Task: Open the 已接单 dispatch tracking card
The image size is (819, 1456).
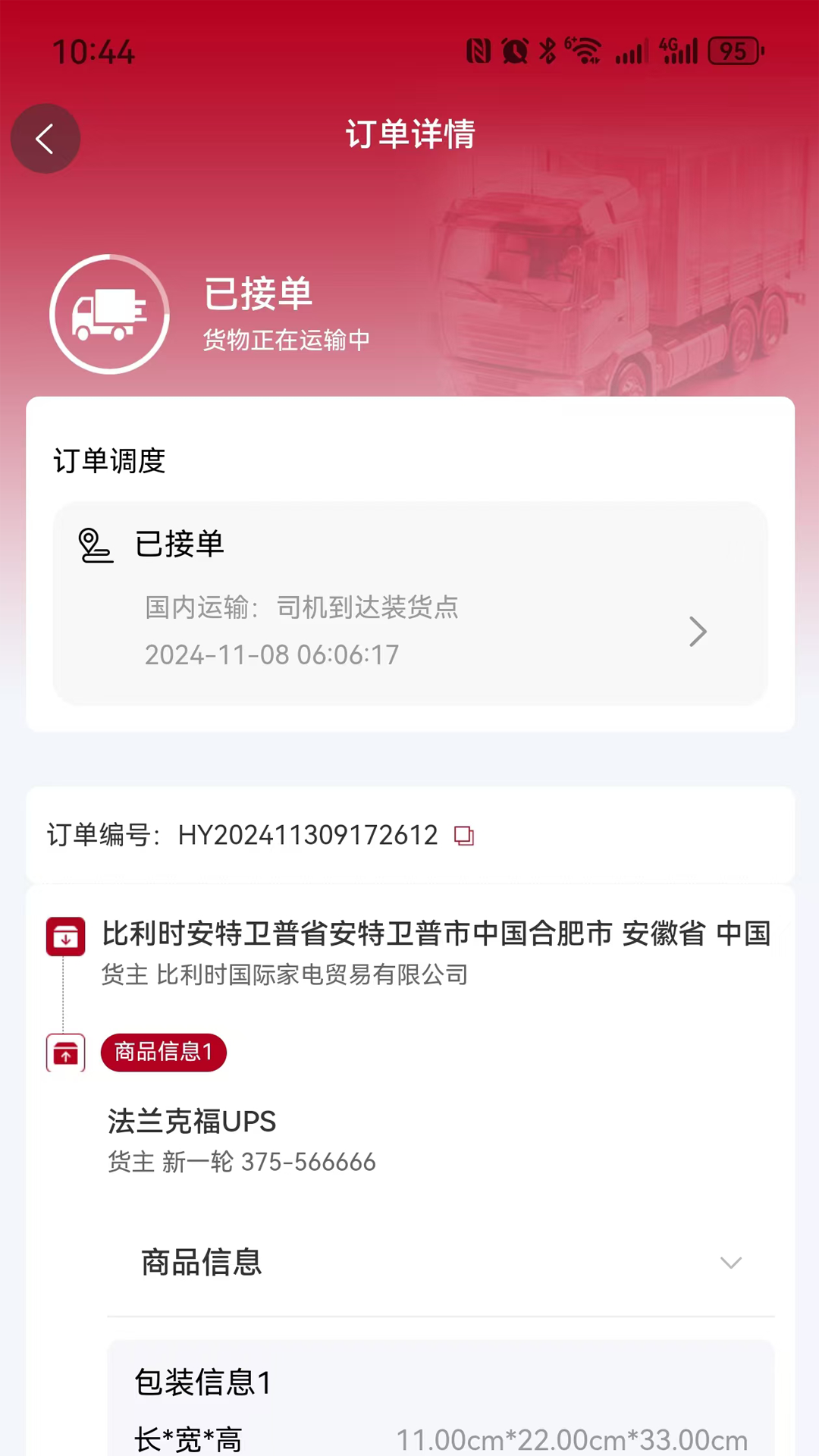Action: (409, 604)
